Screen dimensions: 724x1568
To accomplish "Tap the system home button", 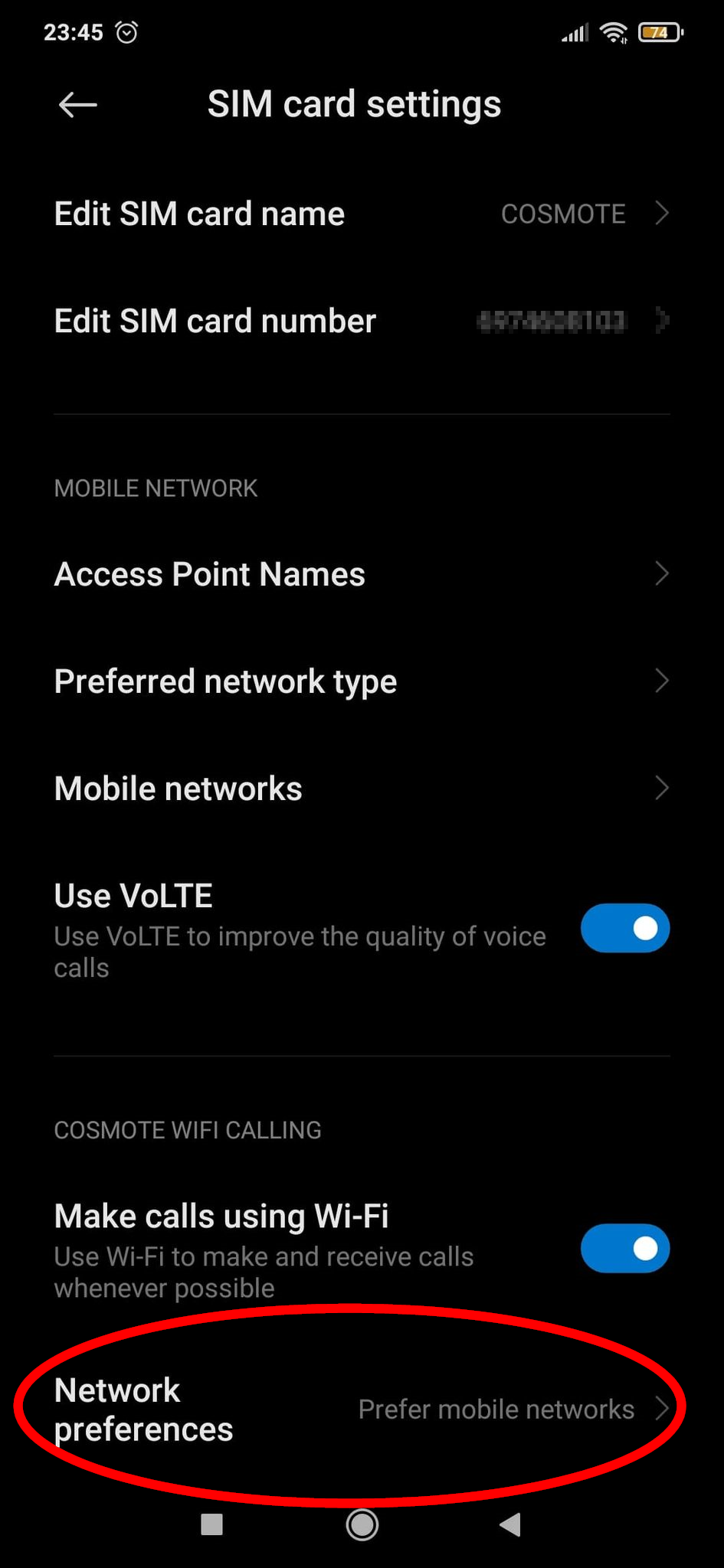I will [362, 1524].
